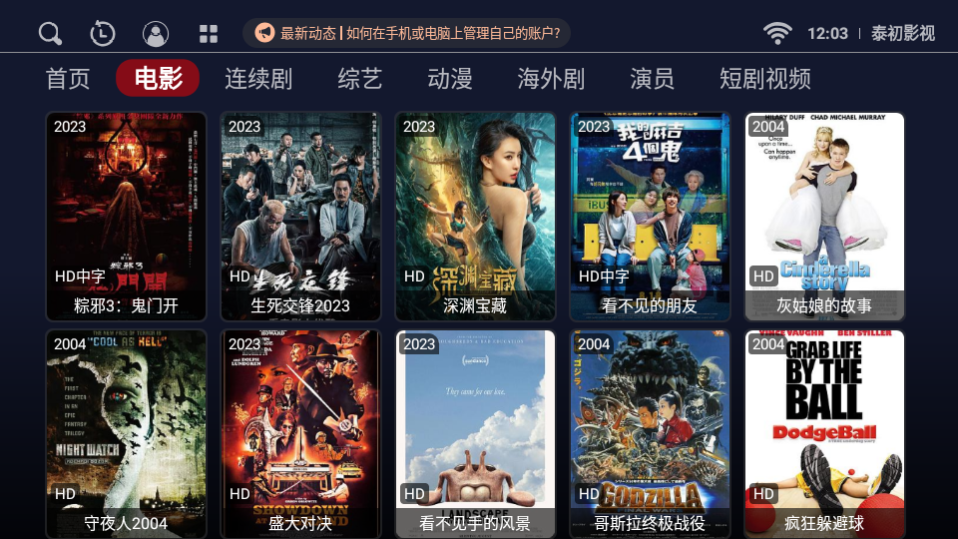Open the grid menu icon
The height and width of the screenshot is (539, 958).
pyautogui.click(x=208, y=34)
